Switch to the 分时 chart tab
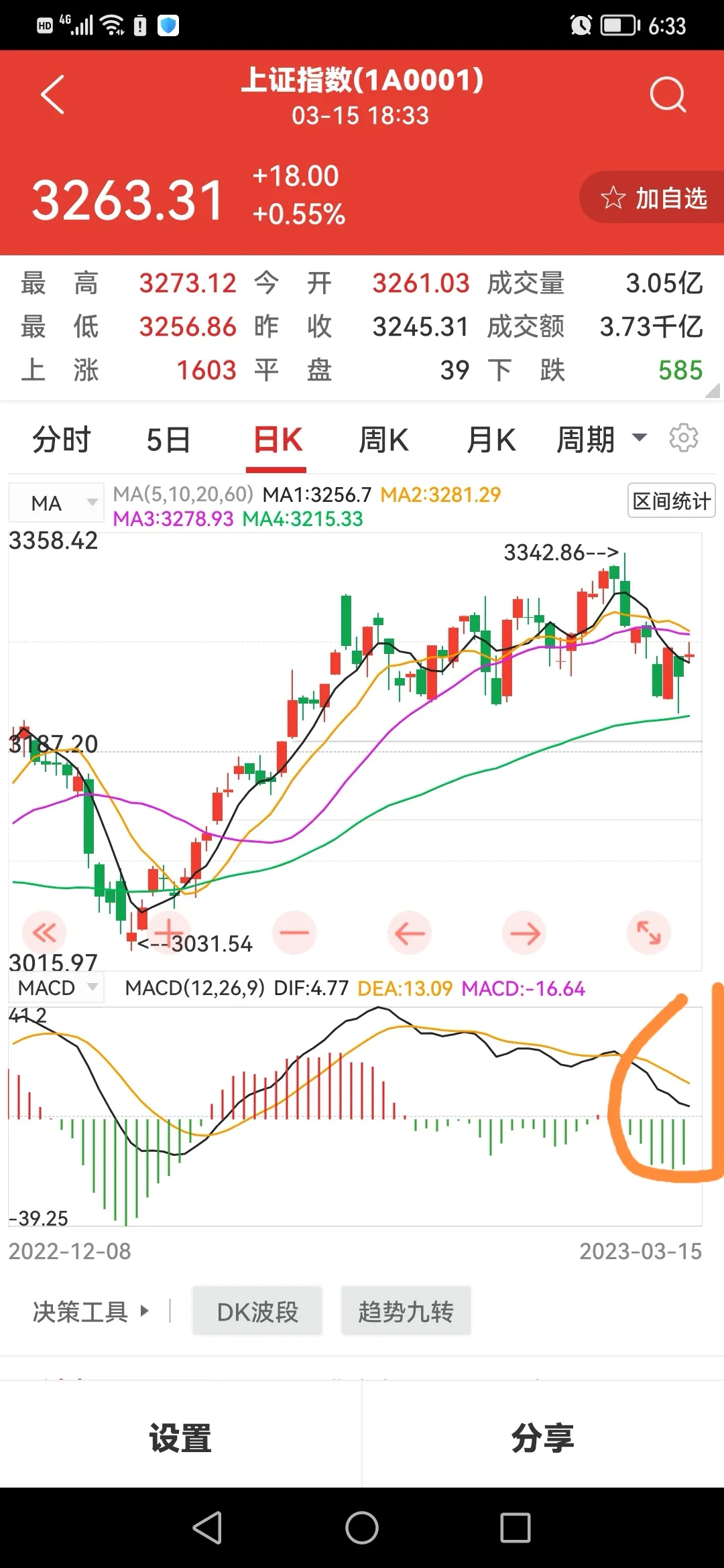Screen dimensions: 724x1568 point(62,440)
